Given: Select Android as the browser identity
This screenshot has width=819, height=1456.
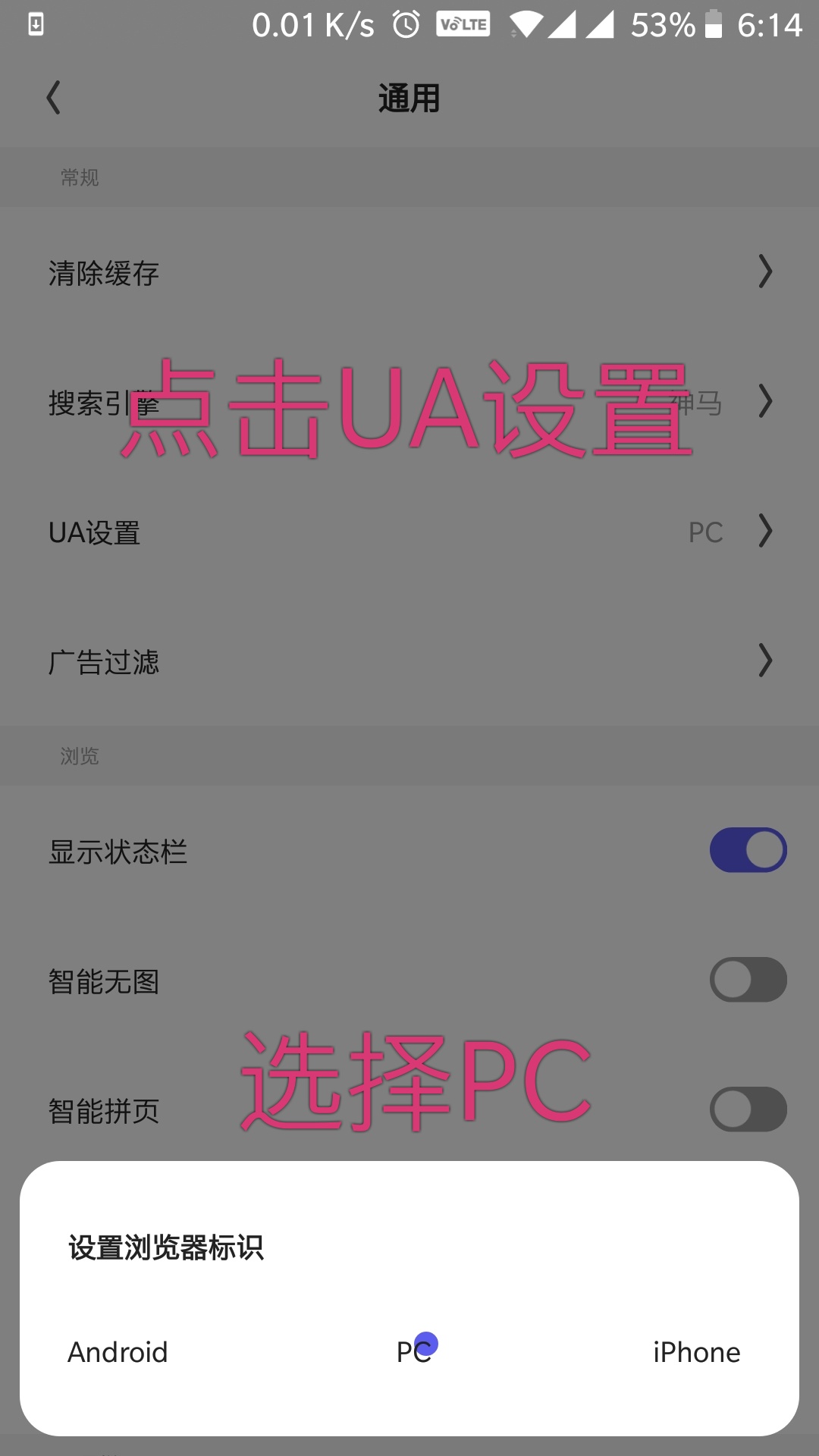Looking at the screenshot, I should (x=118, y=1352).
